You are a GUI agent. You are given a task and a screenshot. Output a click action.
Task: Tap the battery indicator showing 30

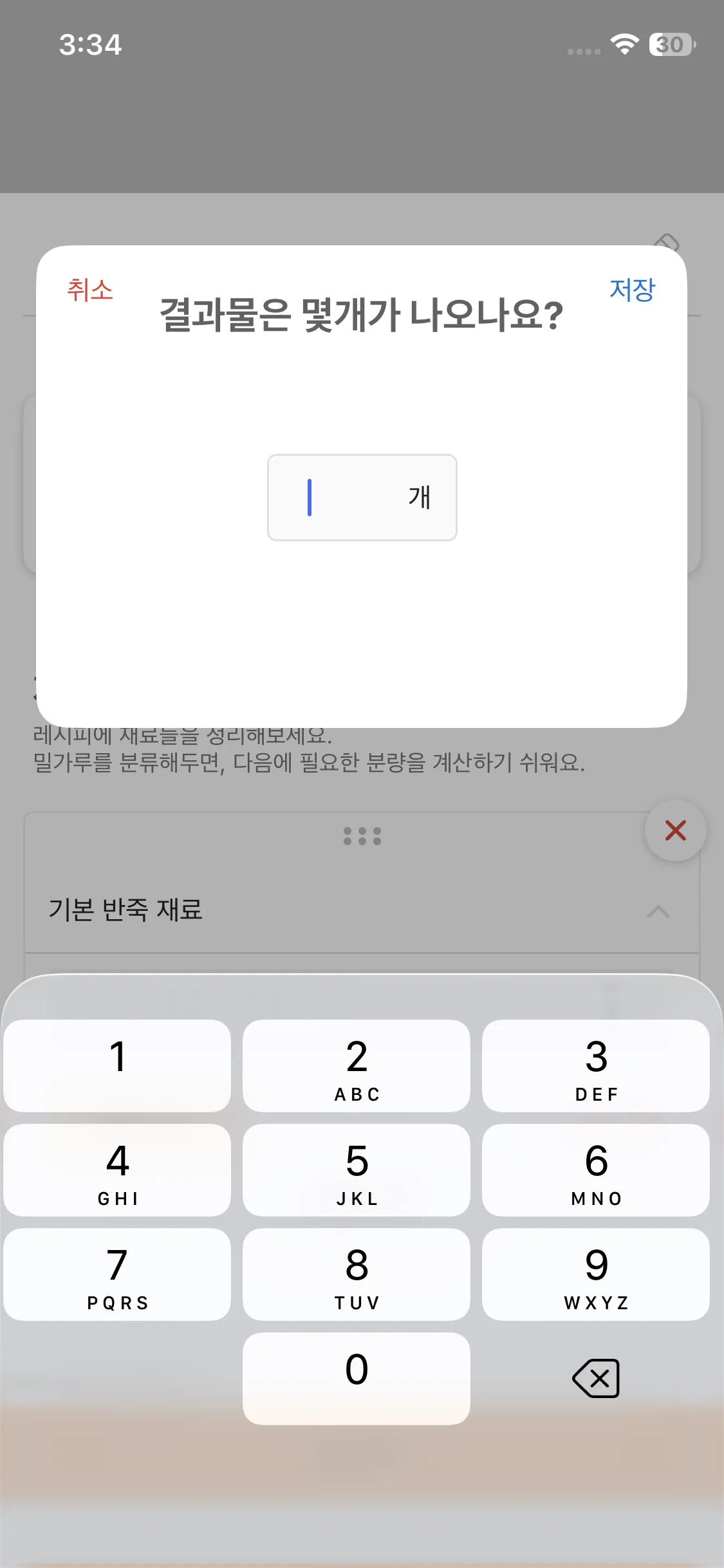tap(669, 44)
